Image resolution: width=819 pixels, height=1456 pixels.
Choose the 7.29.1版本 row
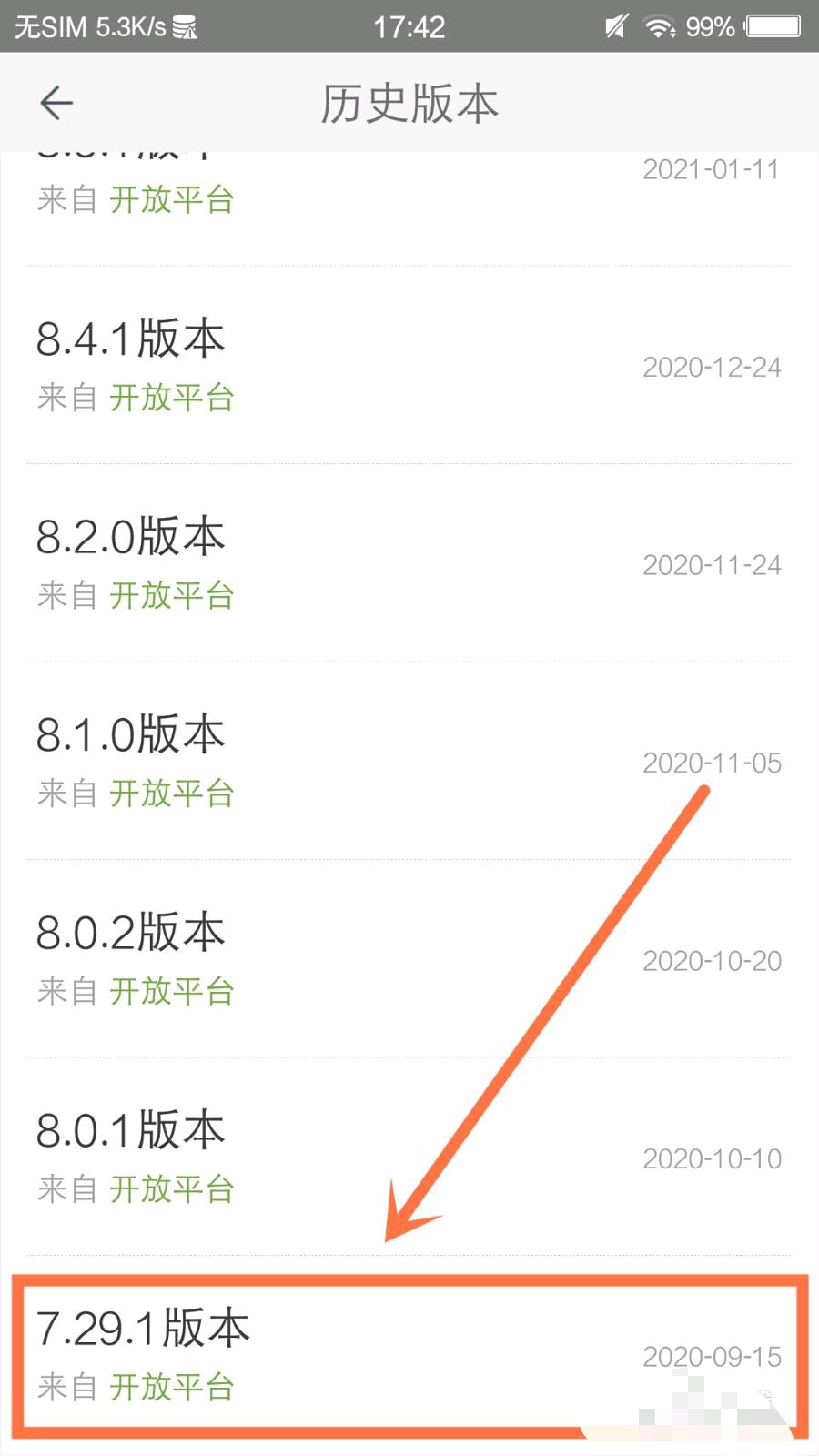tap(409, 1355)
